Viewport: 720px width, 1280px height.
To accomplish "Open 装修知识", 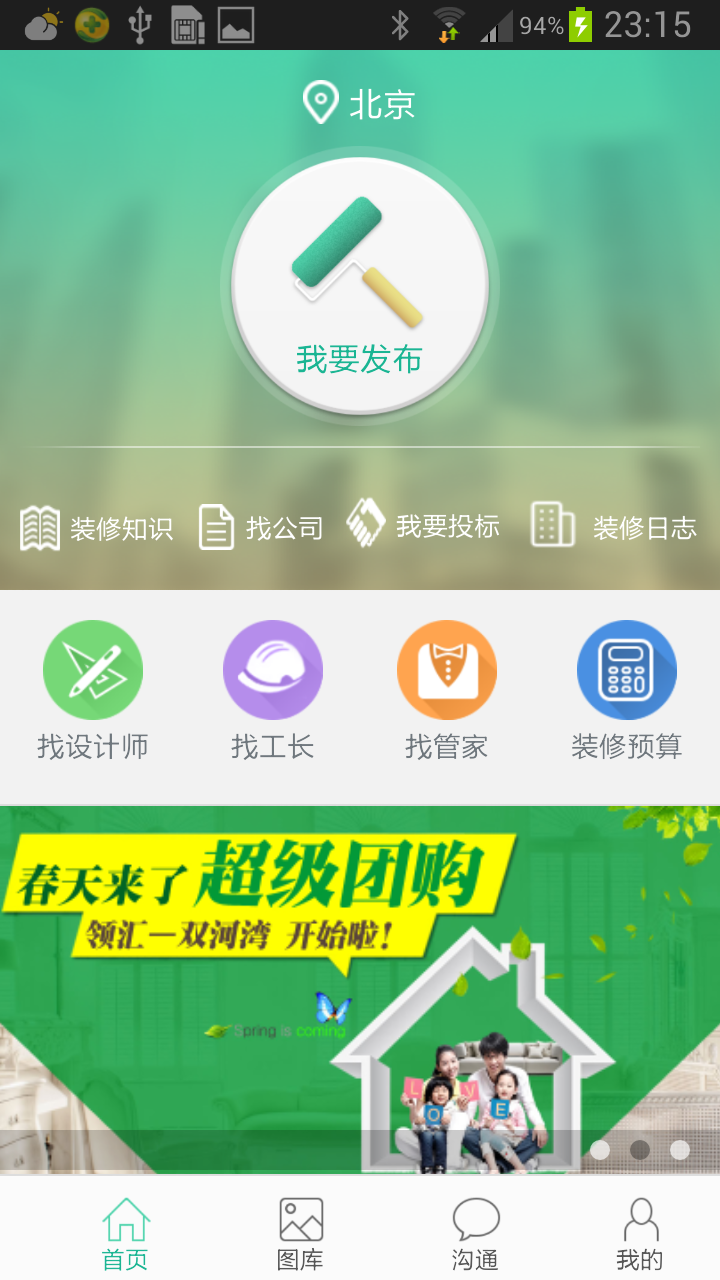I will [x=97, y=527].
